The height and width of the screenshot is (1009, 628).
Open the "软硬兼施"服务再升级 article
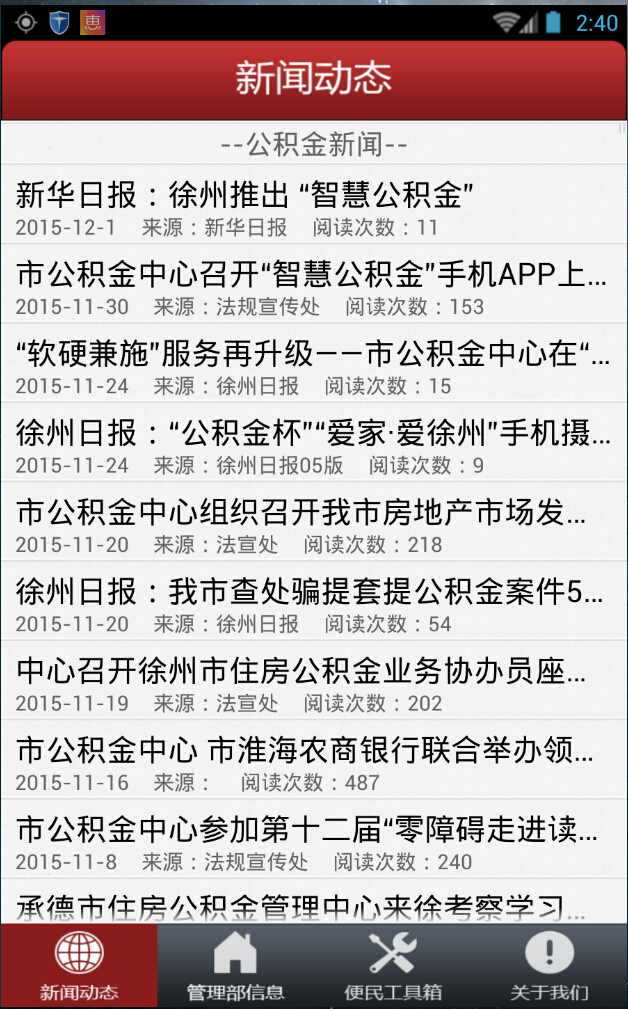pyautogui.click(x=313, y=366)
